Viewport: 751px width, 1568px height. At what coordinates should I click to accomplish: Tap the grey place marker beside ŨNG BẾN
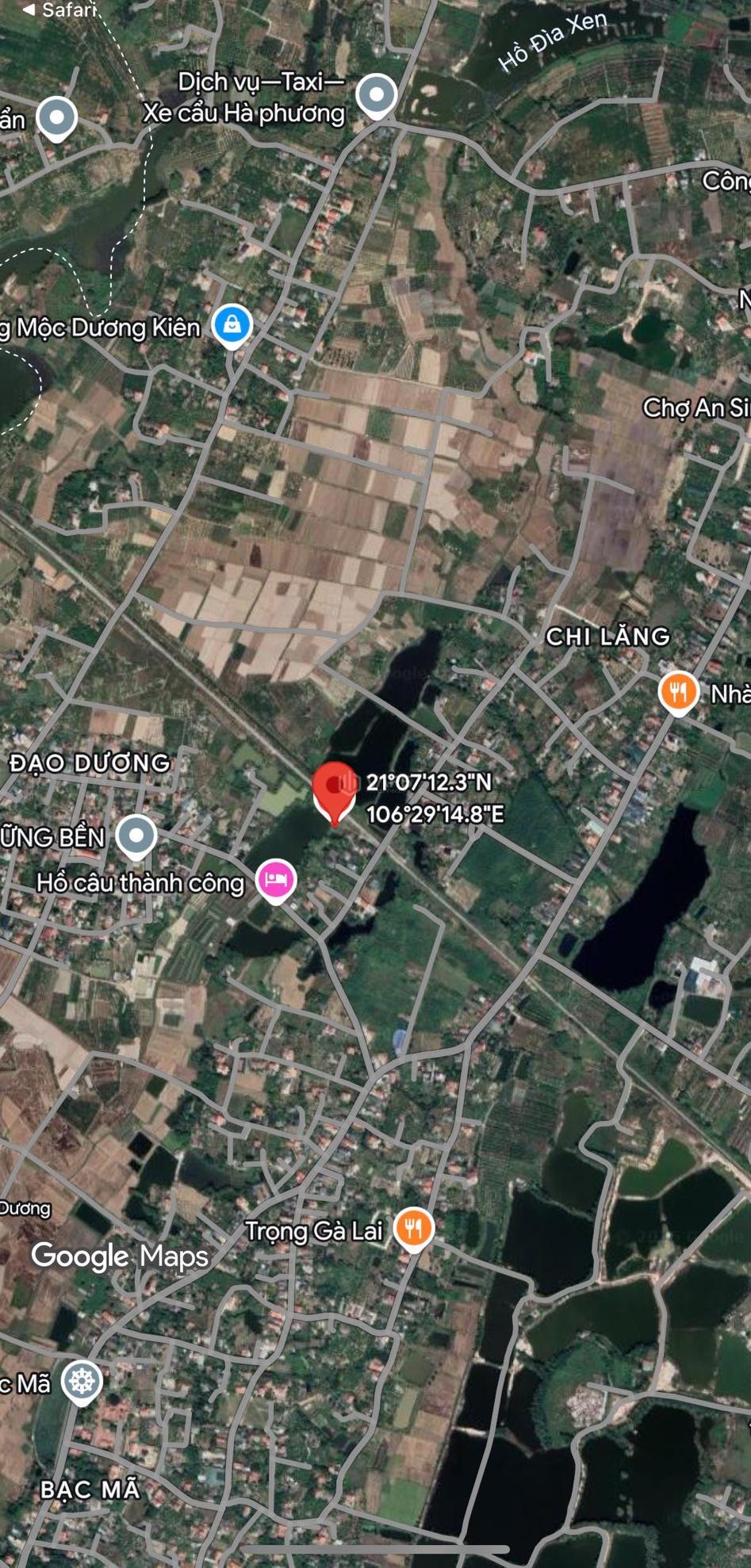click(x=136, y=835)
